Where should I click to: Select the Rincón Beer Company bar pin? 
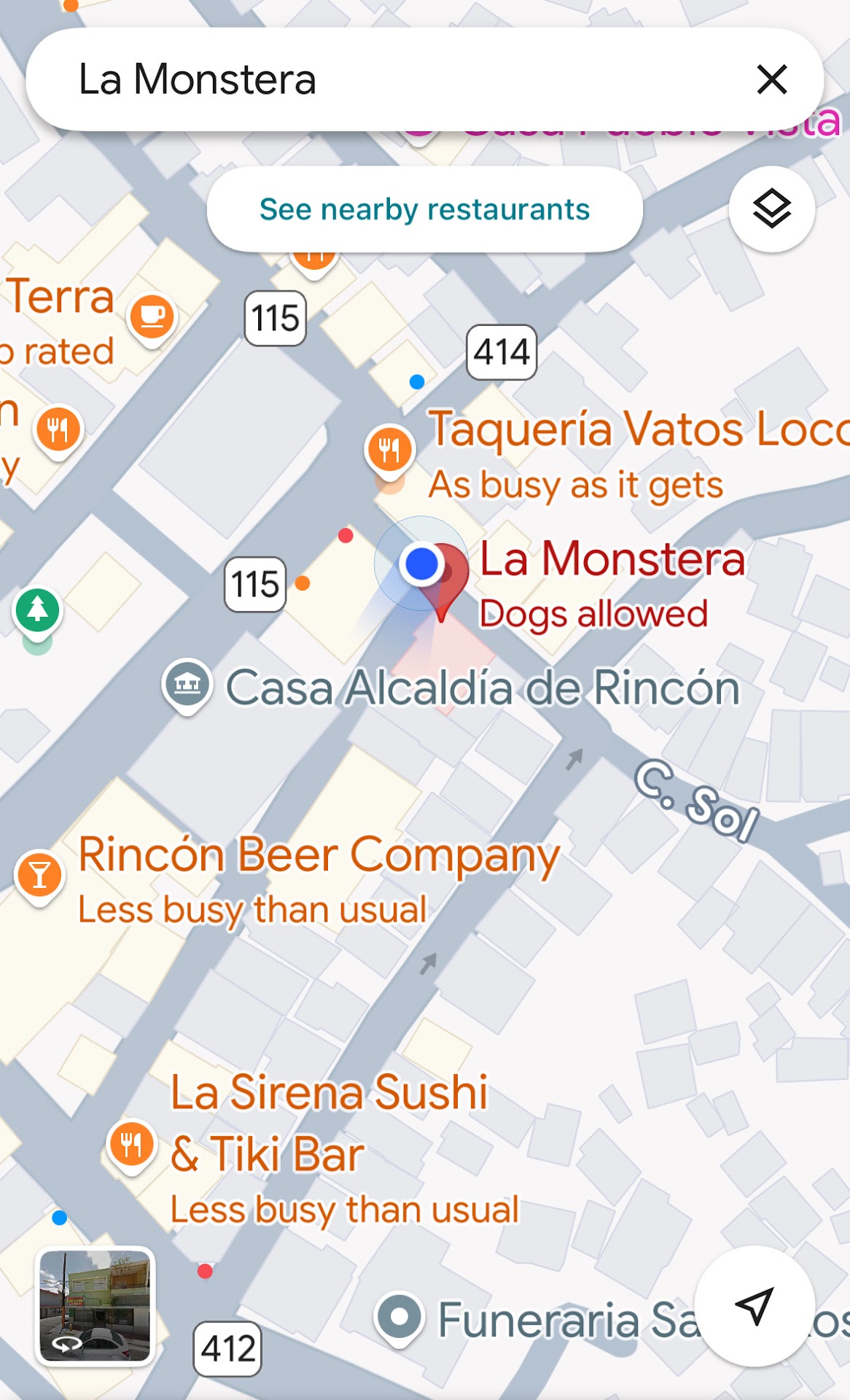(x=40, y=874)
